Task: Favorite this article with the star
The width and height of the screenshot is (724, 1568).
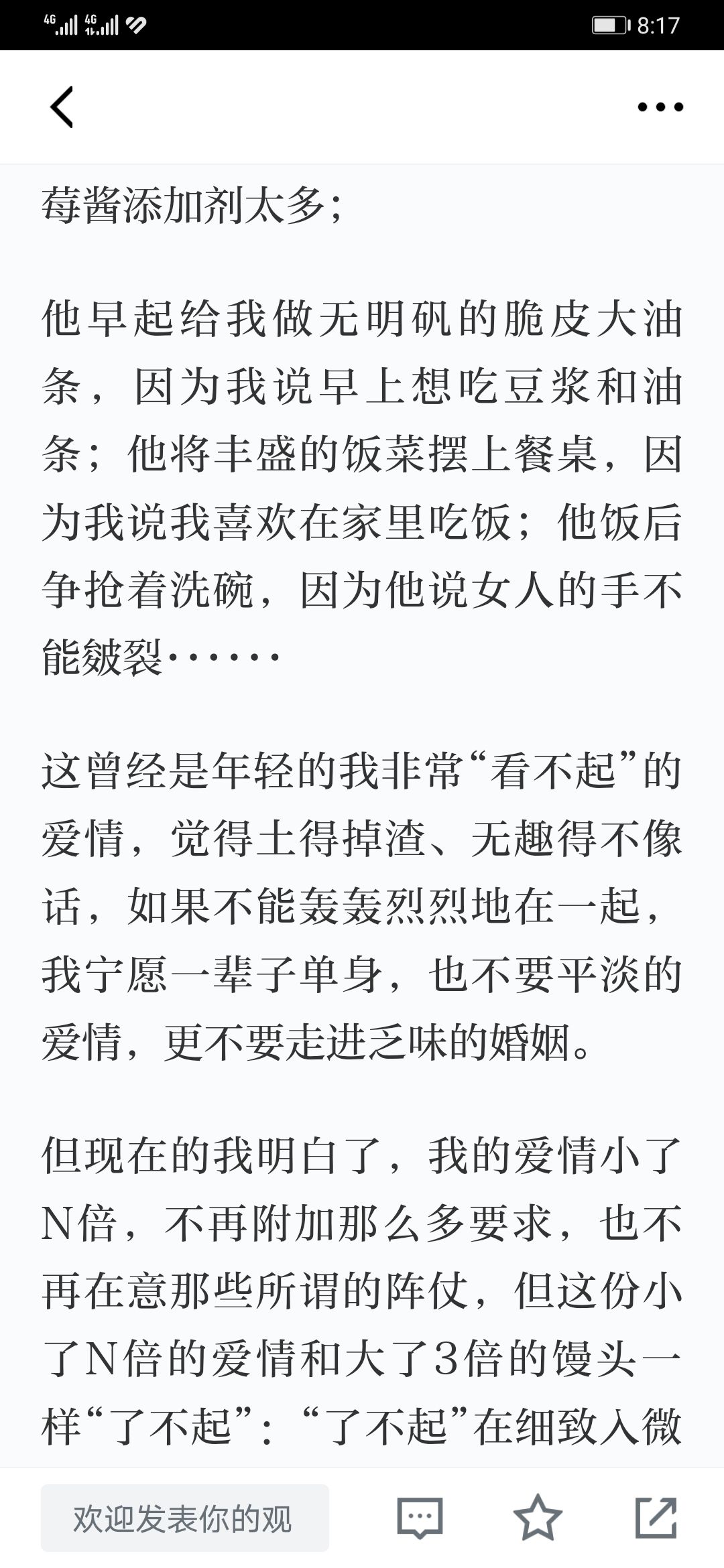Action: [538, 1517]
